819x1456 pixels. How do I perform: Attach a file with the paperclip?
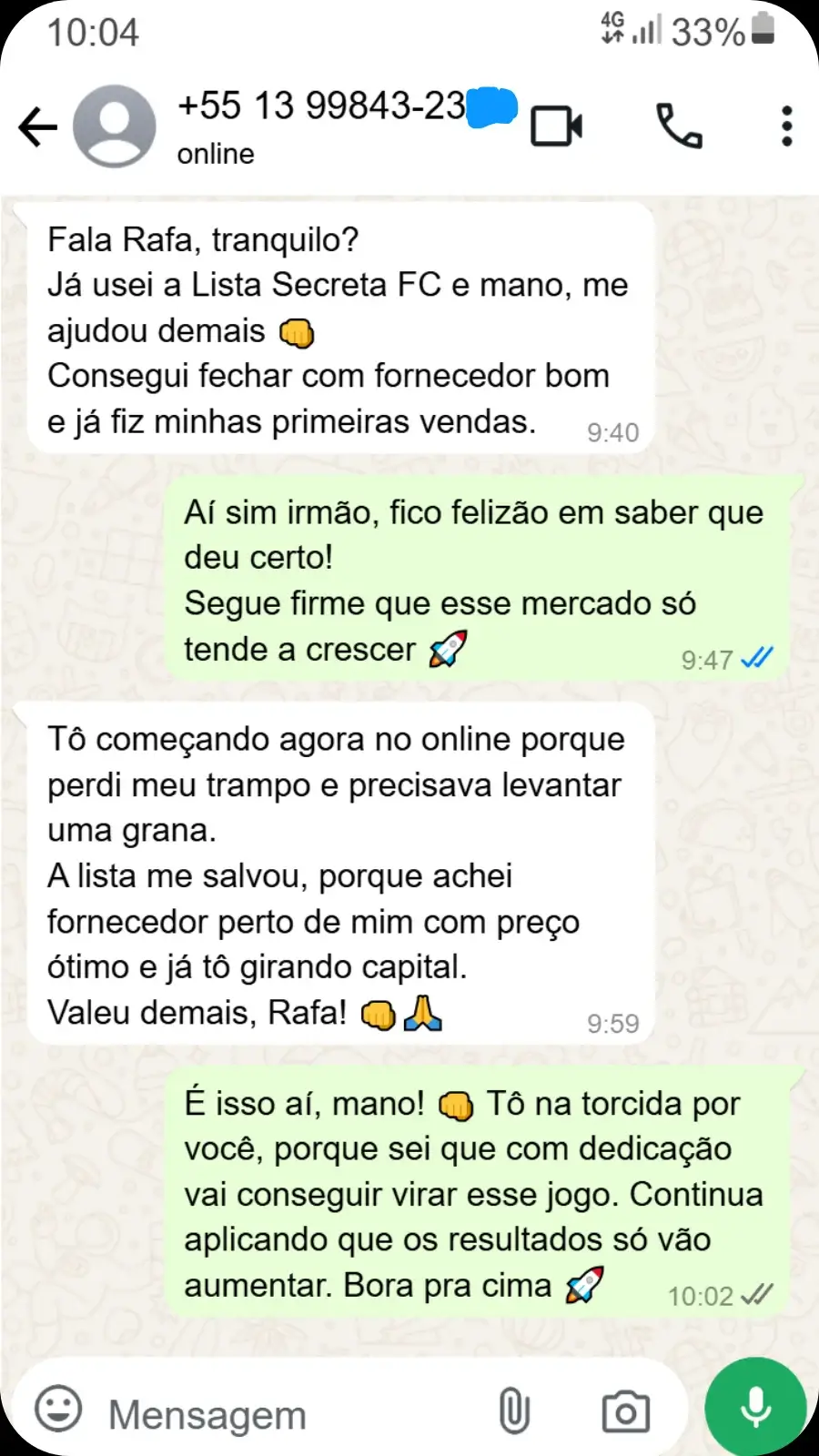click(x=514, y=1409)
